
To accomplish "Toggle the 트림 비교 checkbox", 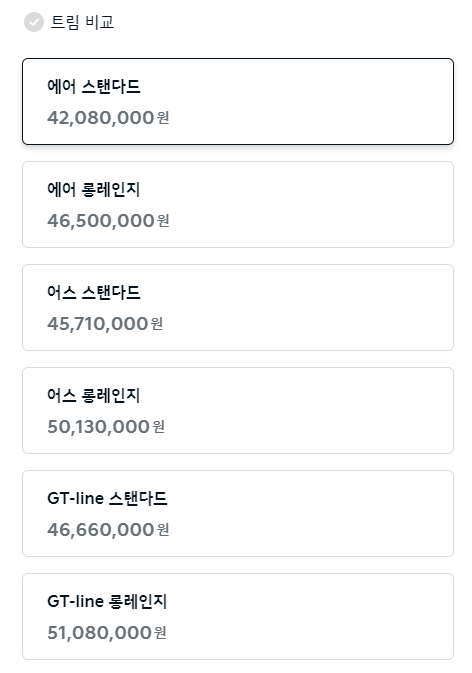I will [x=34, y=22].
